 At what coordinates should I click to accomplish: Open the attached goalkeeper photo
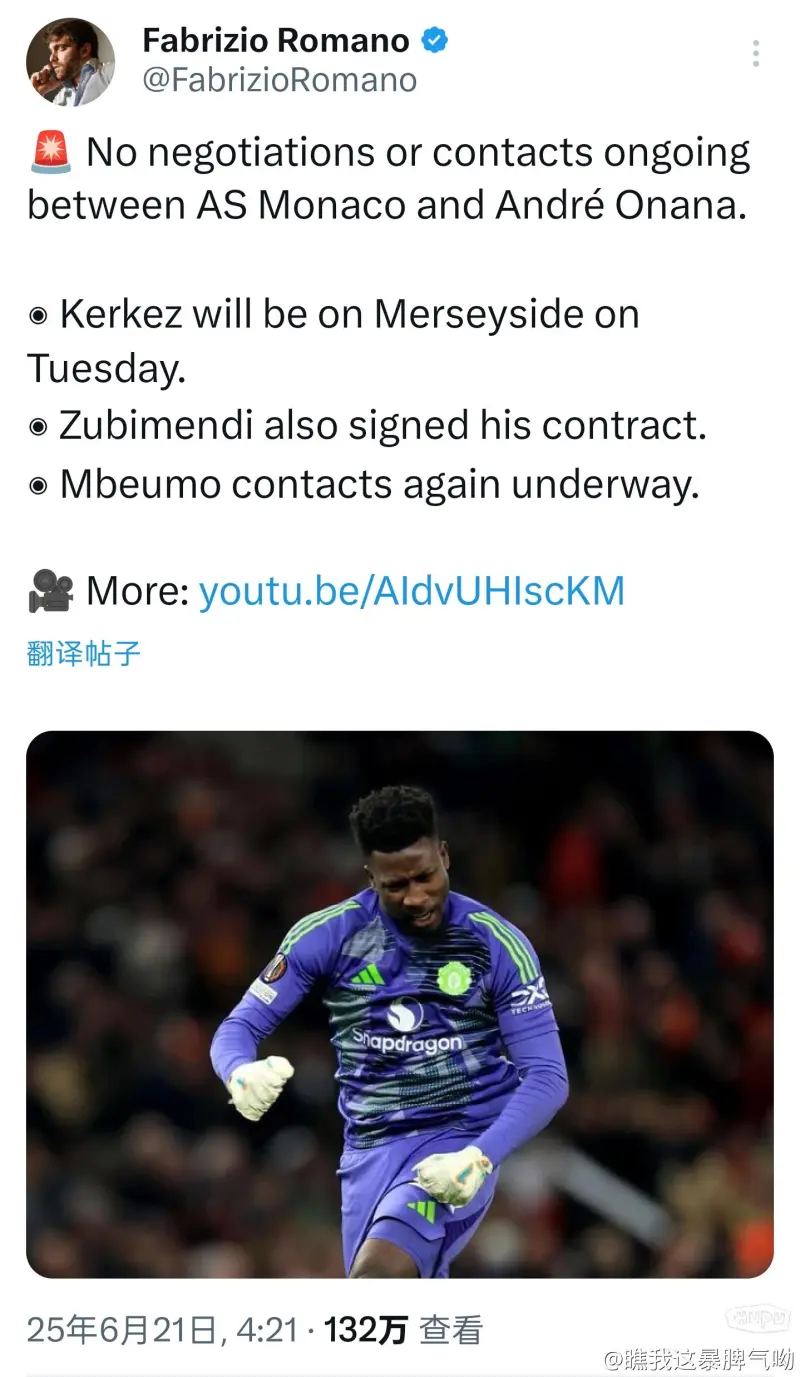(400, 1004)
